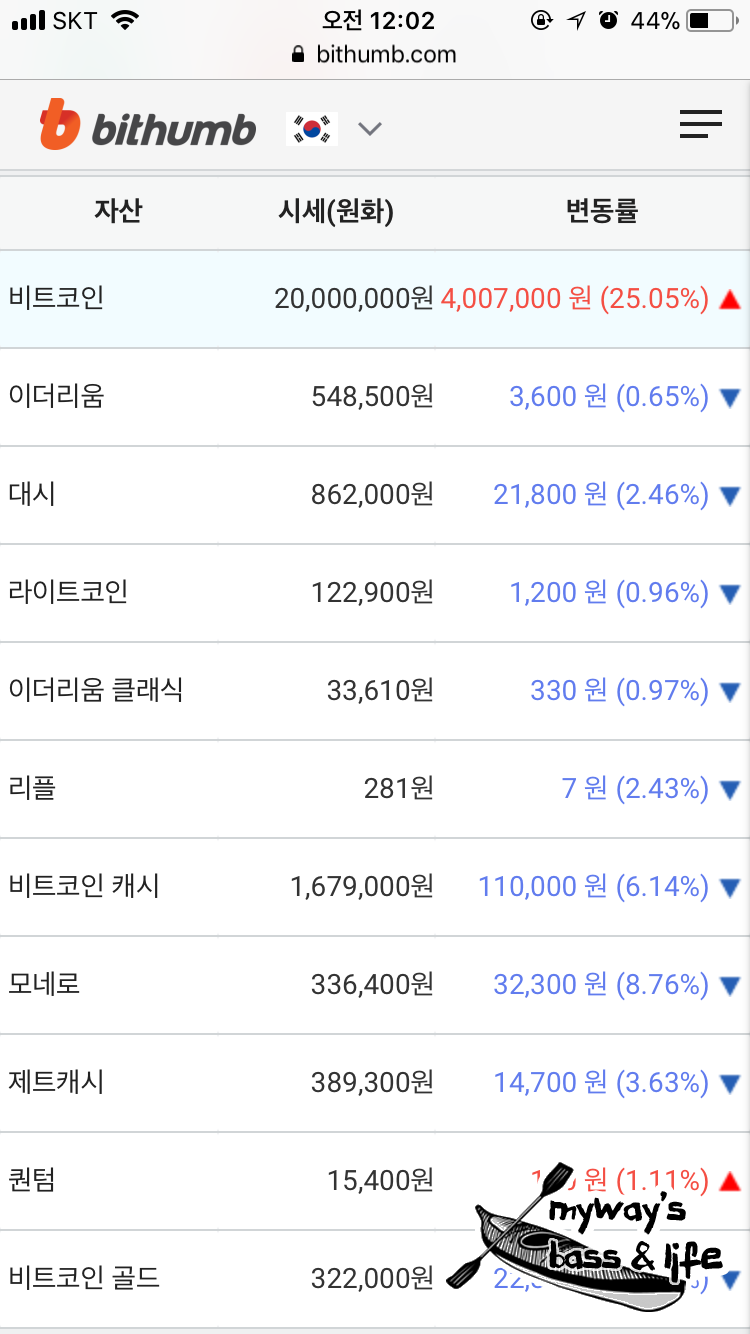This screenshot has height=1334, width=750.
Task: Open the hamburger menu icon
Action: coord(700,124)
